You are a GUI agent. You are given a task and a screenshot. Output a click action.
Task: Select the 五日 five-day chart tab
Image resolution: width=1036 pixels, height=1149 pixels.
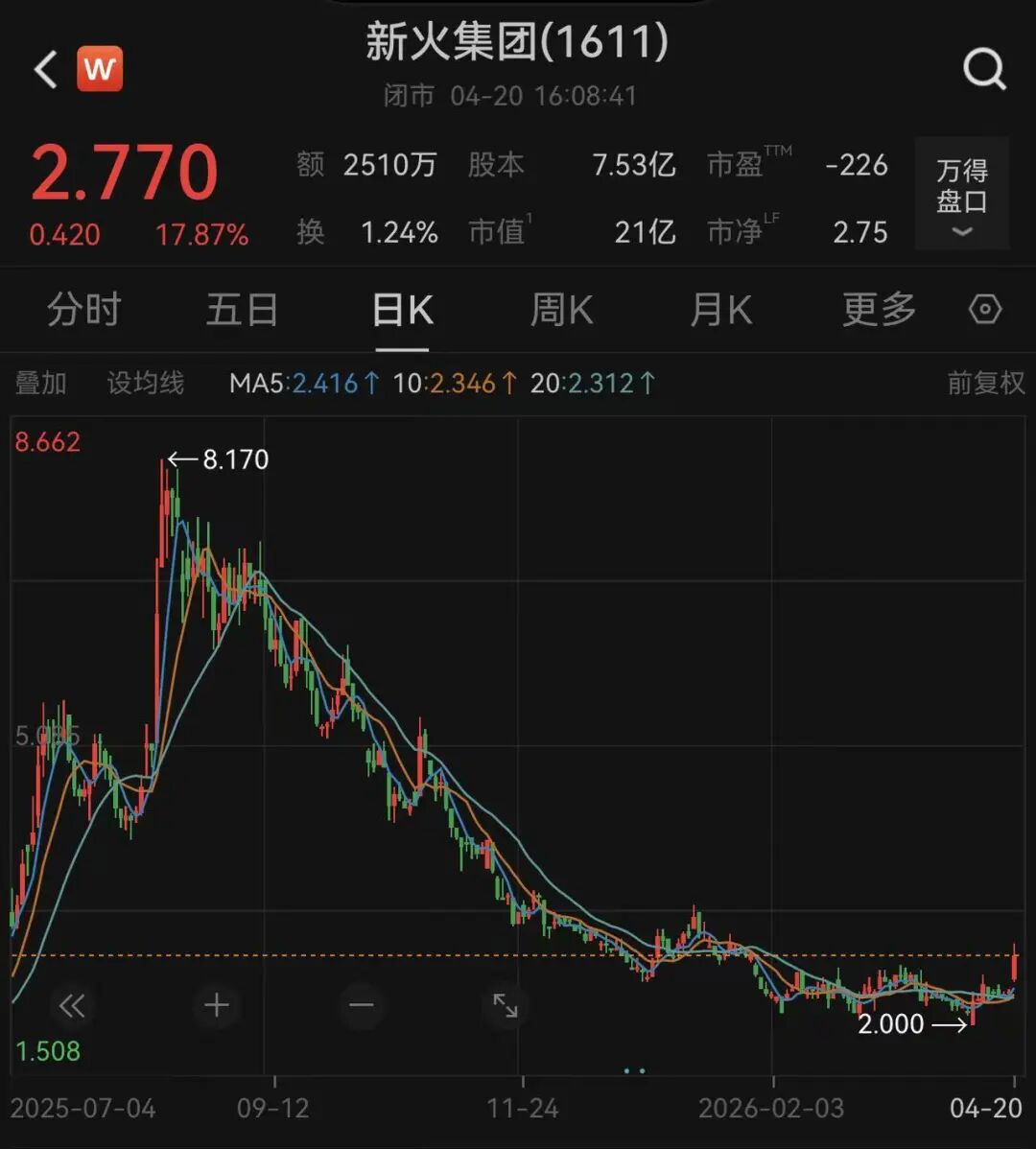(x=243, y=310)
